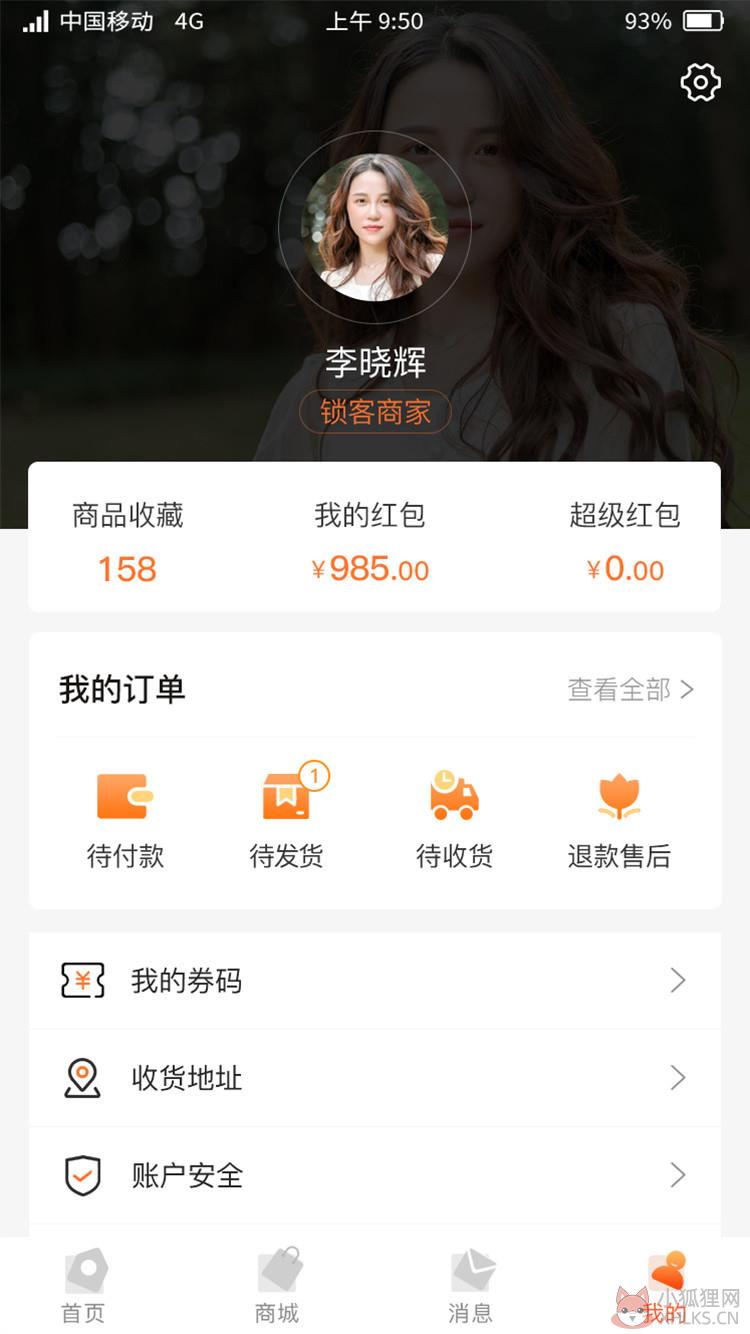Open 我的红包 balance

(x=370, y=543)
